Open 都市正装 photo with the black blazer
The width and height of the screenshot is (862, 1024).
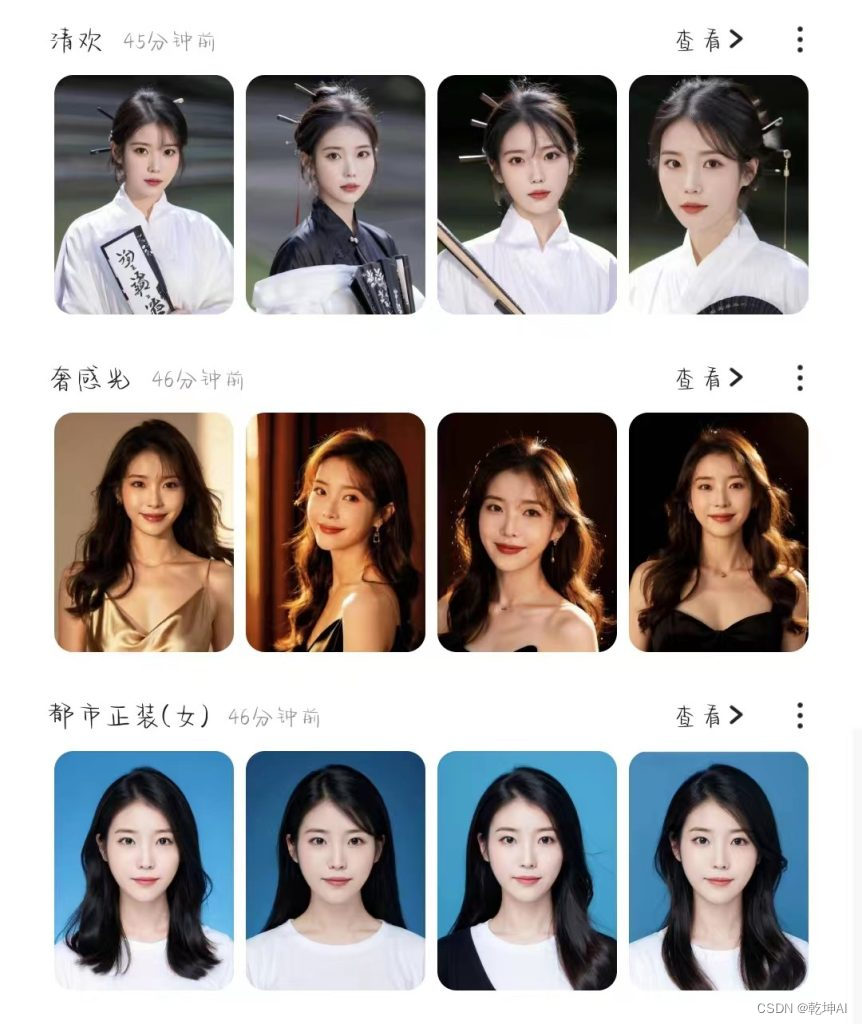[527, 871]
